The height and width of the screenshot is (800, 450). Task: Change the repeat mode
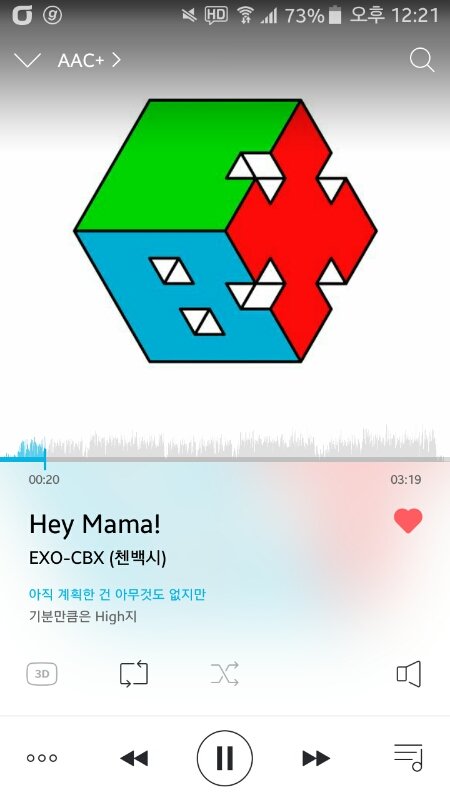[134, 674]
